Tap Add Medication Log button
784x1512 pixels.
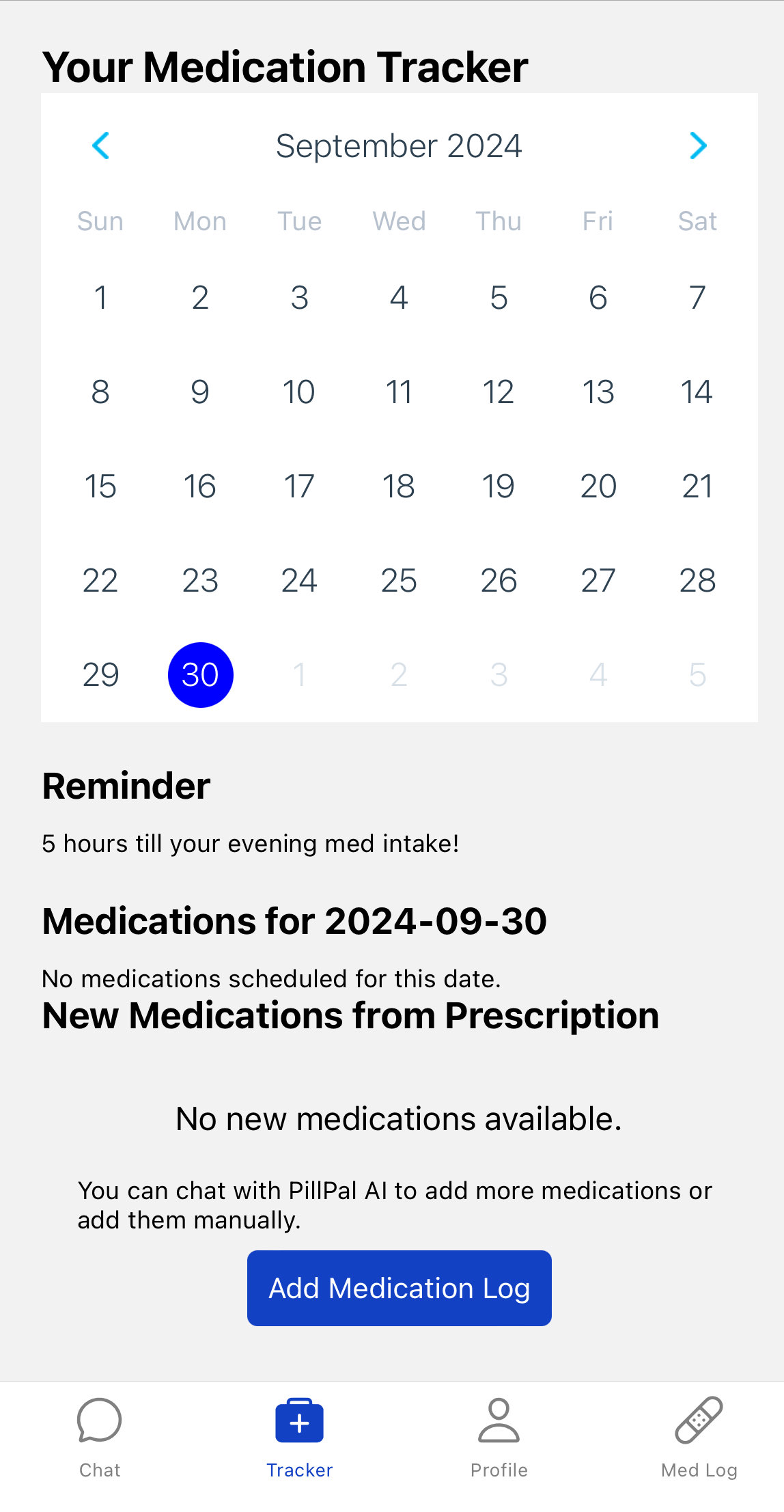[x=399, y=1288]
